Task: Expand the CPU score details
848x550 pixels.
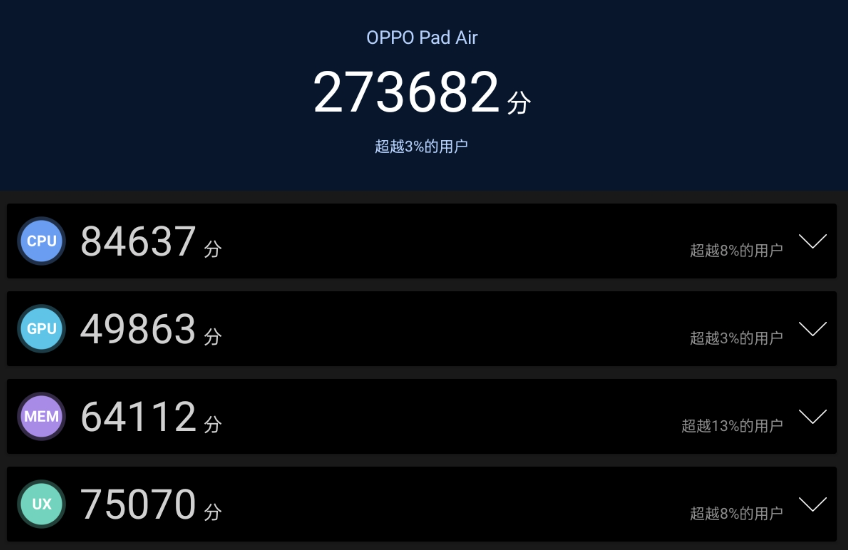Action: (x=812, y=242)
